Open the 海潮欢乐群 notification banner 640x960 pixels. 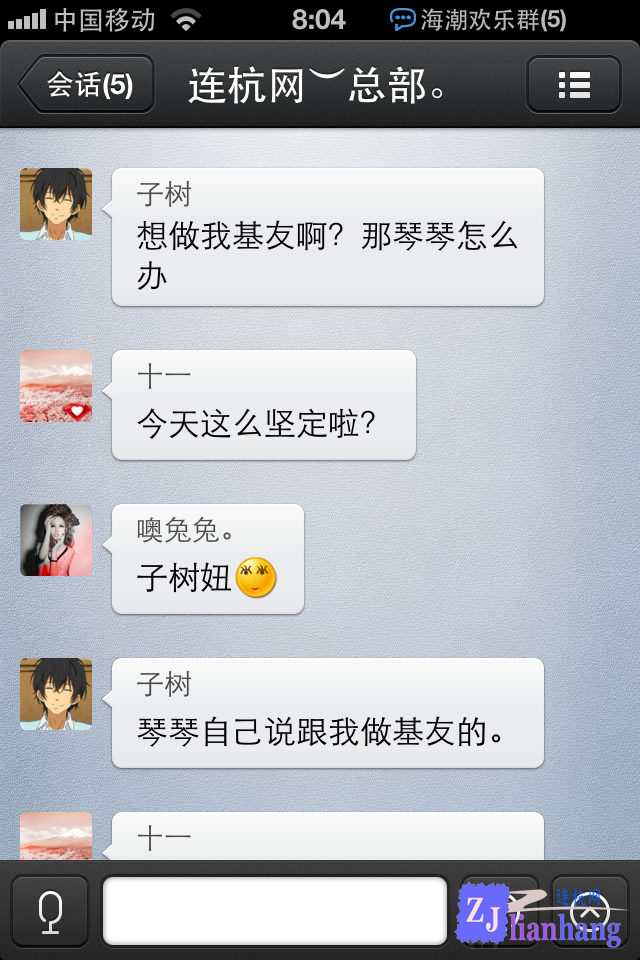[478, 19]
